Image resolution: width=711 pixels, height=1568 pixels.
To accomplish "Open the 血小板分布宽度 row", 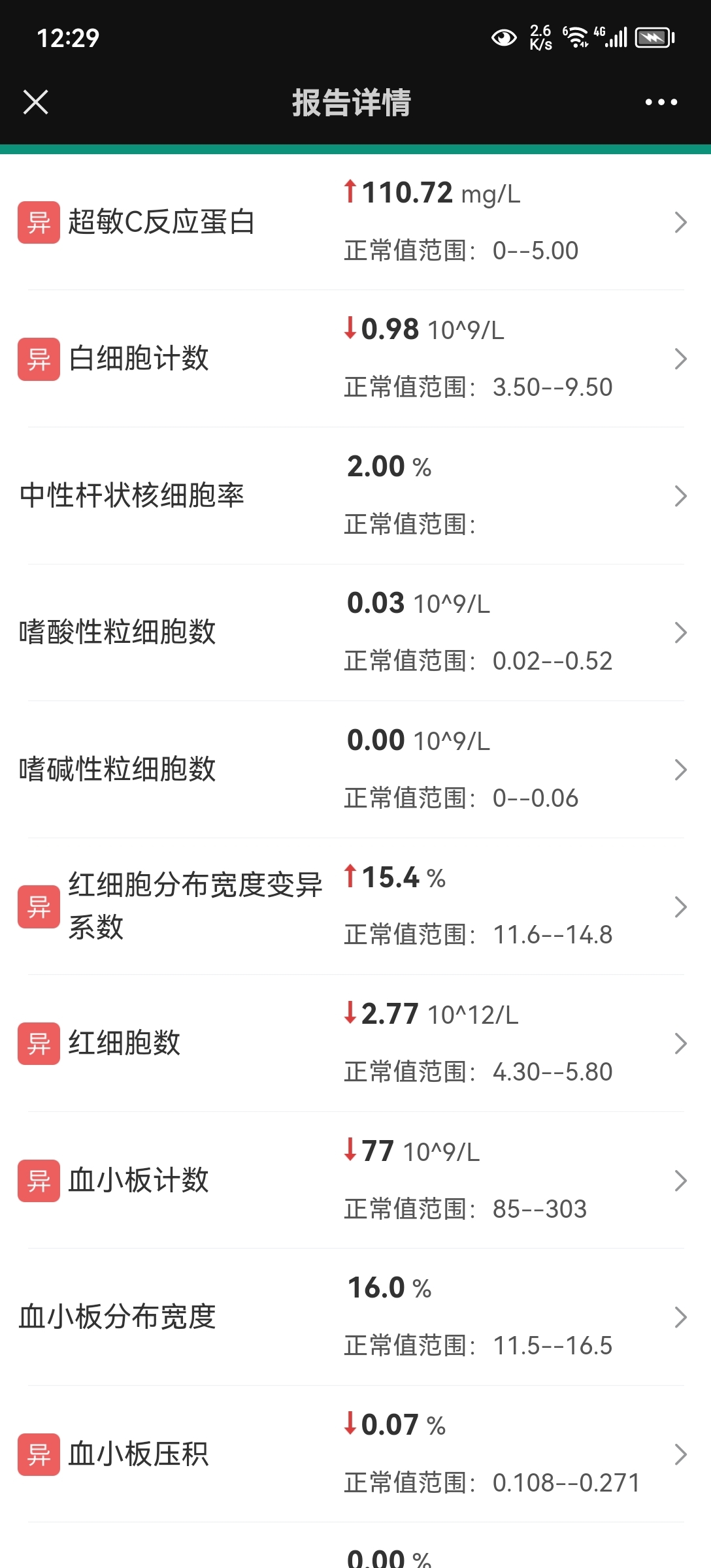I will point(355,1317).
